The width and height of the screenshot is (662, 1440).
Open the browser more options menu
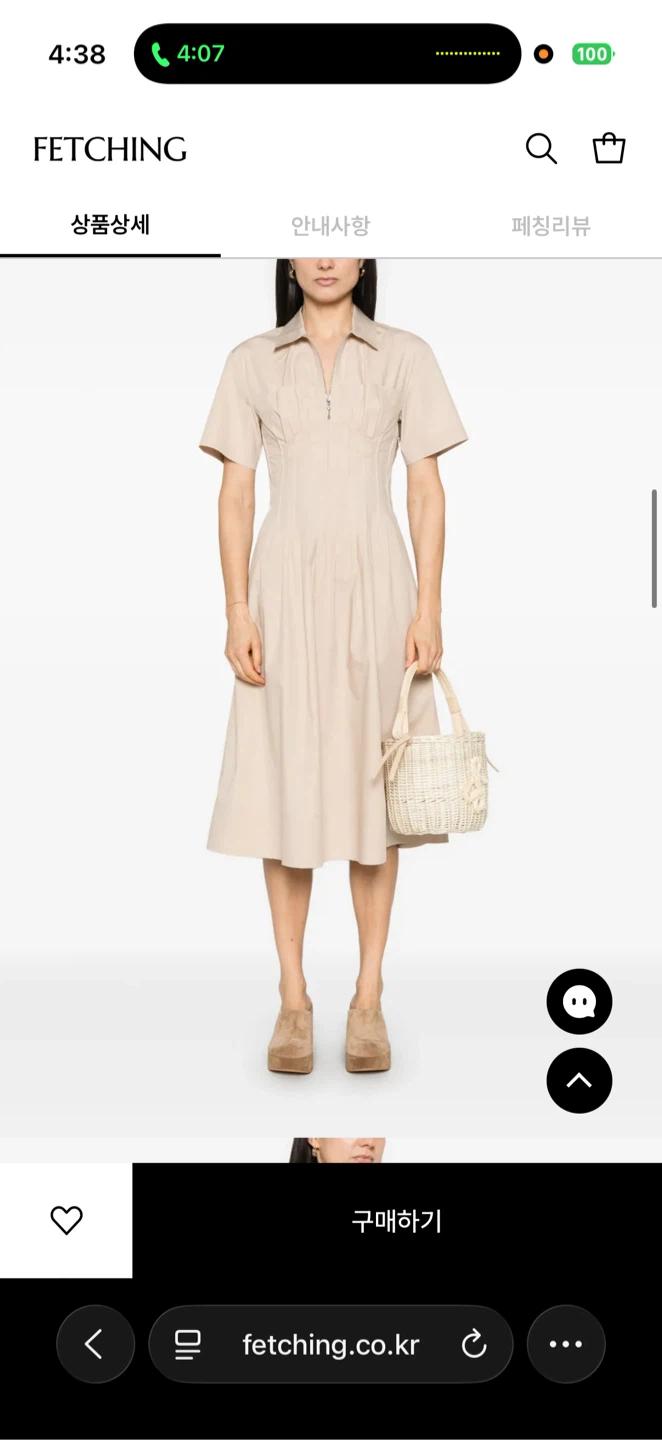566,1344
